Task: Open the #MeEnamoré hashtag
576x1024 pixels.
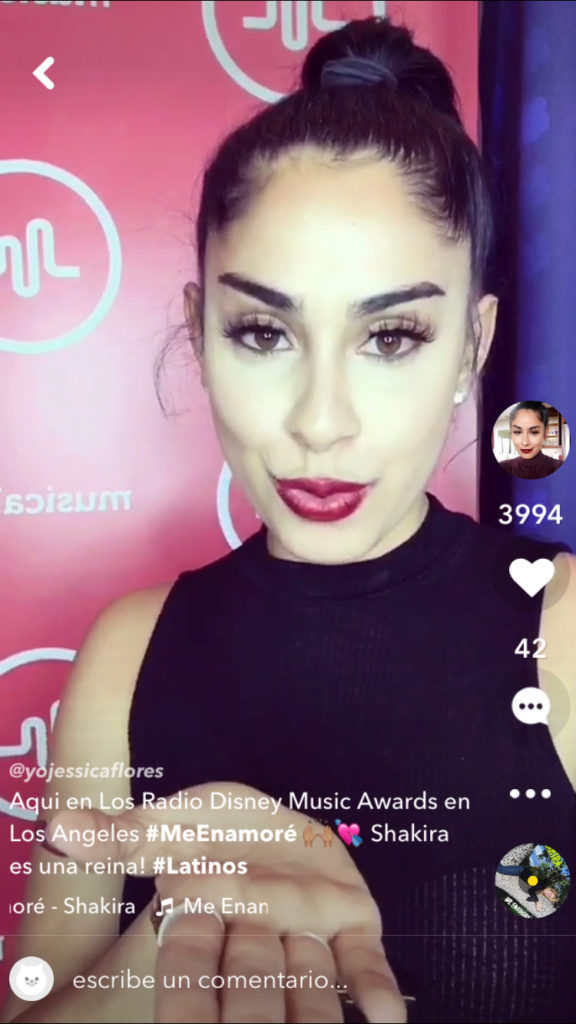Action: pos(221,834)
